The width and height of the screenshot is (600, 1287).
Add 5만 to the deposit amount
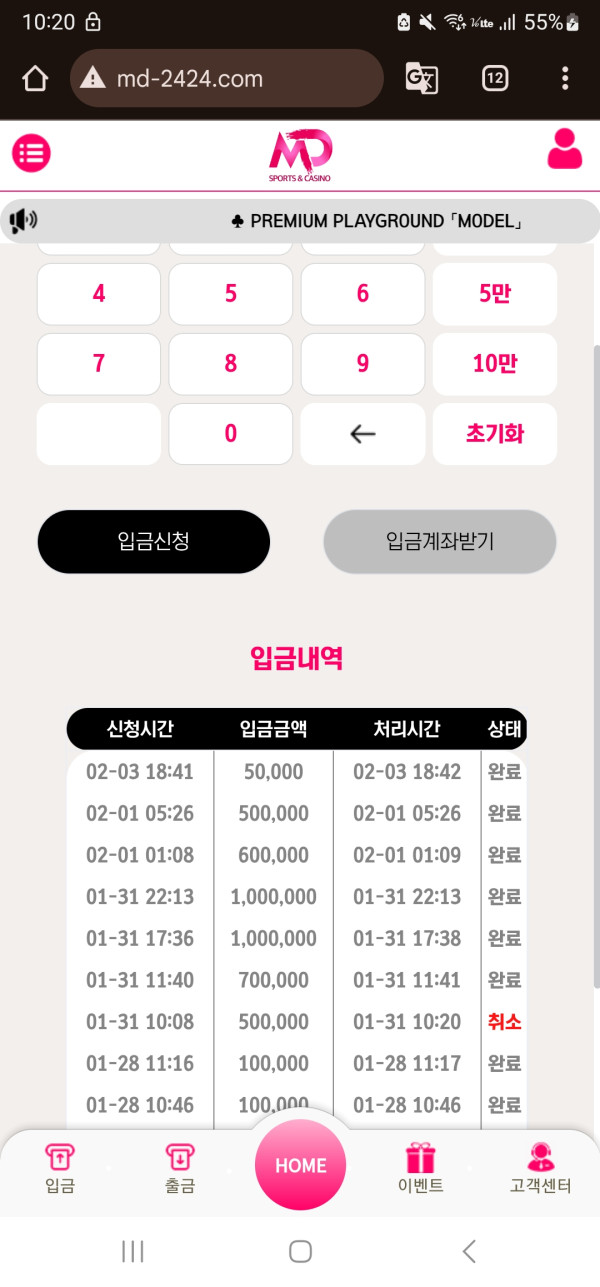495,294
